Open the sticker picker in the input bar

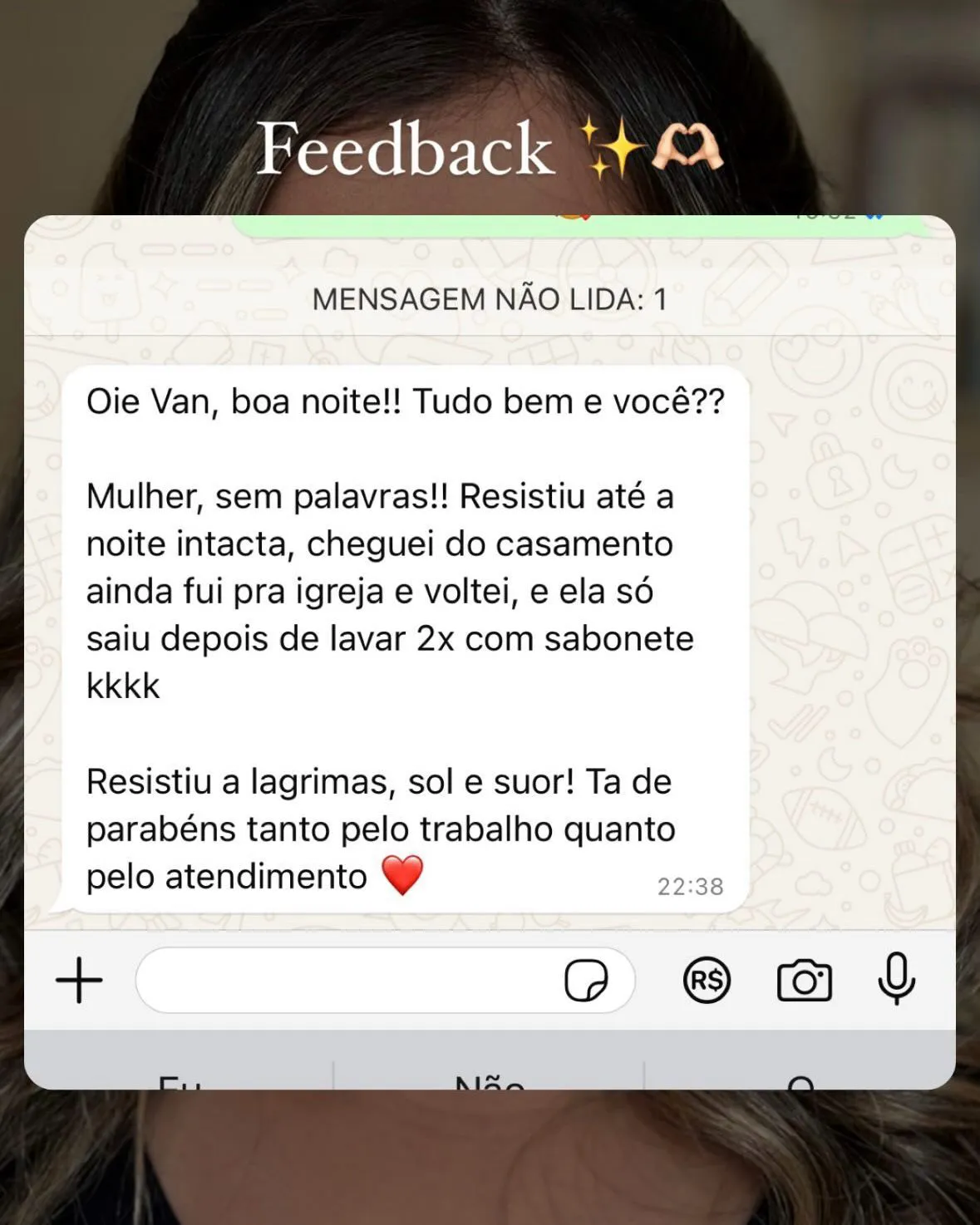587,981
